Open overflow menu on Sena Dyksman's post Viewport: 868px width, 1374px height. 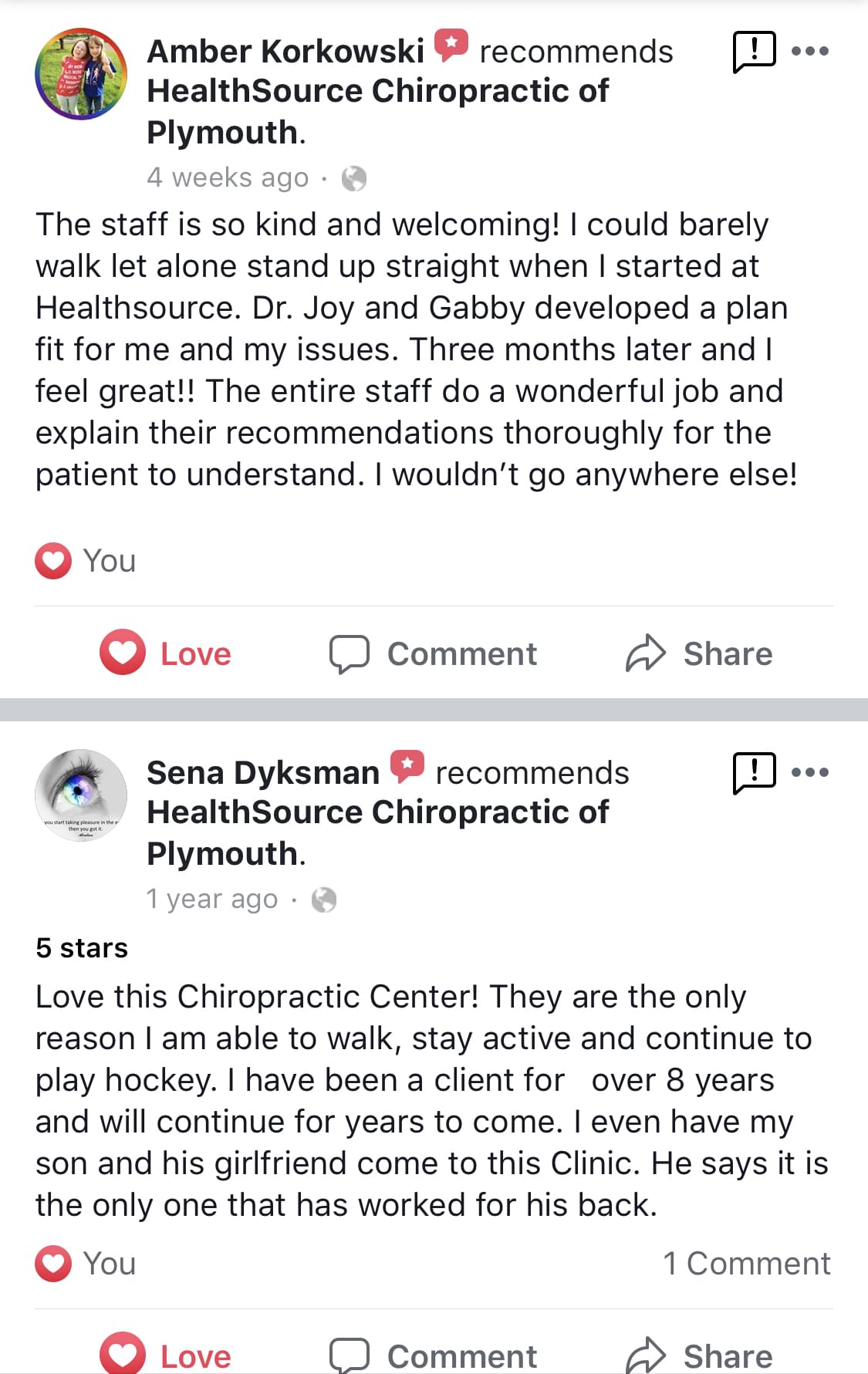point(810,772)
